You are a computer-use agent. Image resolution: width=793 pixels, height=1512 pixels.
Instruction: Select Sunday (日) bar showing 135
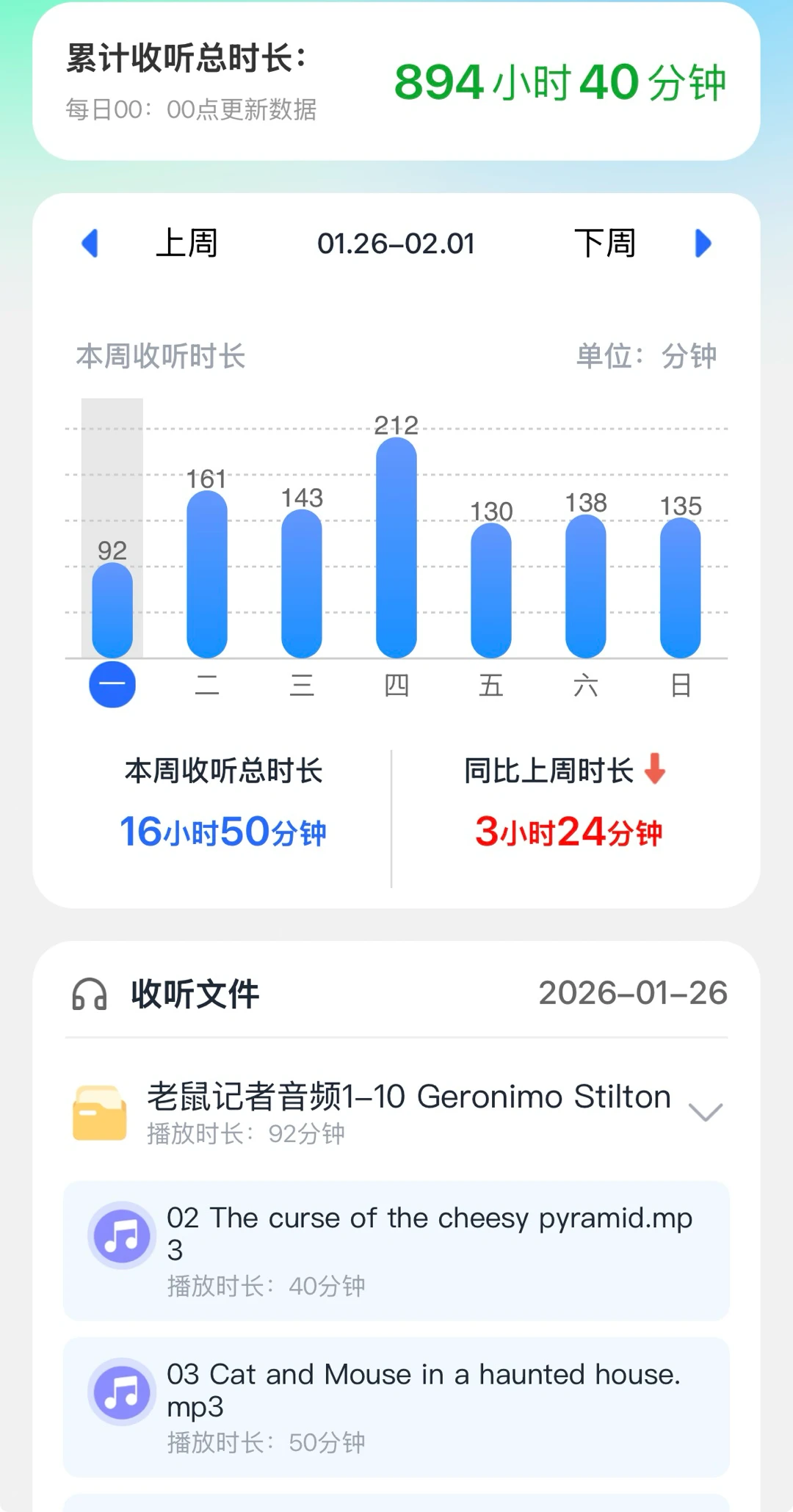point(681,587)
